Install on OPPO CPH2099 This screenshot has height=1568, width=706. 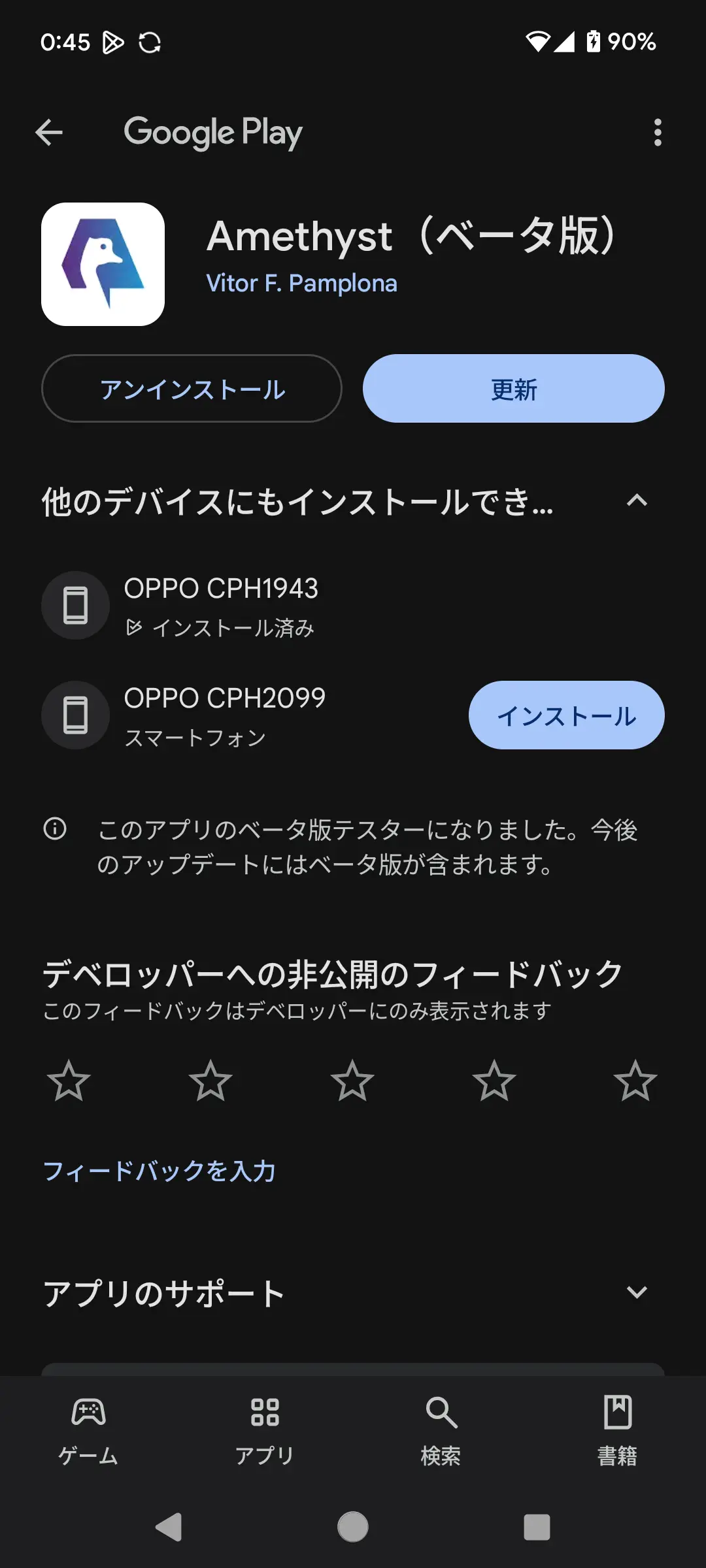pos(566,715)
